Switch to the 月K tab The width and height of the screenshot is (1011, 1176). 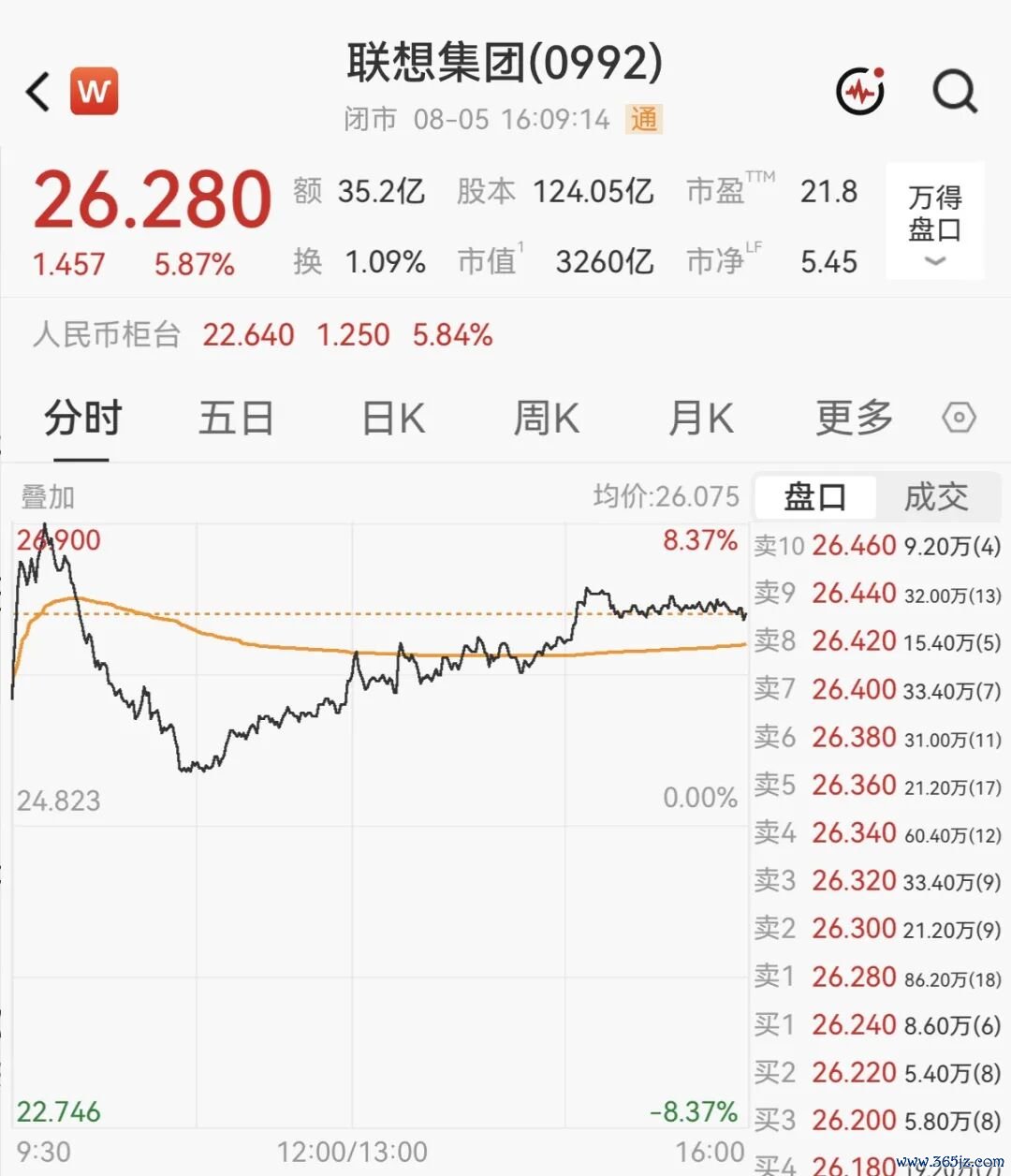[x=701, y=418]
